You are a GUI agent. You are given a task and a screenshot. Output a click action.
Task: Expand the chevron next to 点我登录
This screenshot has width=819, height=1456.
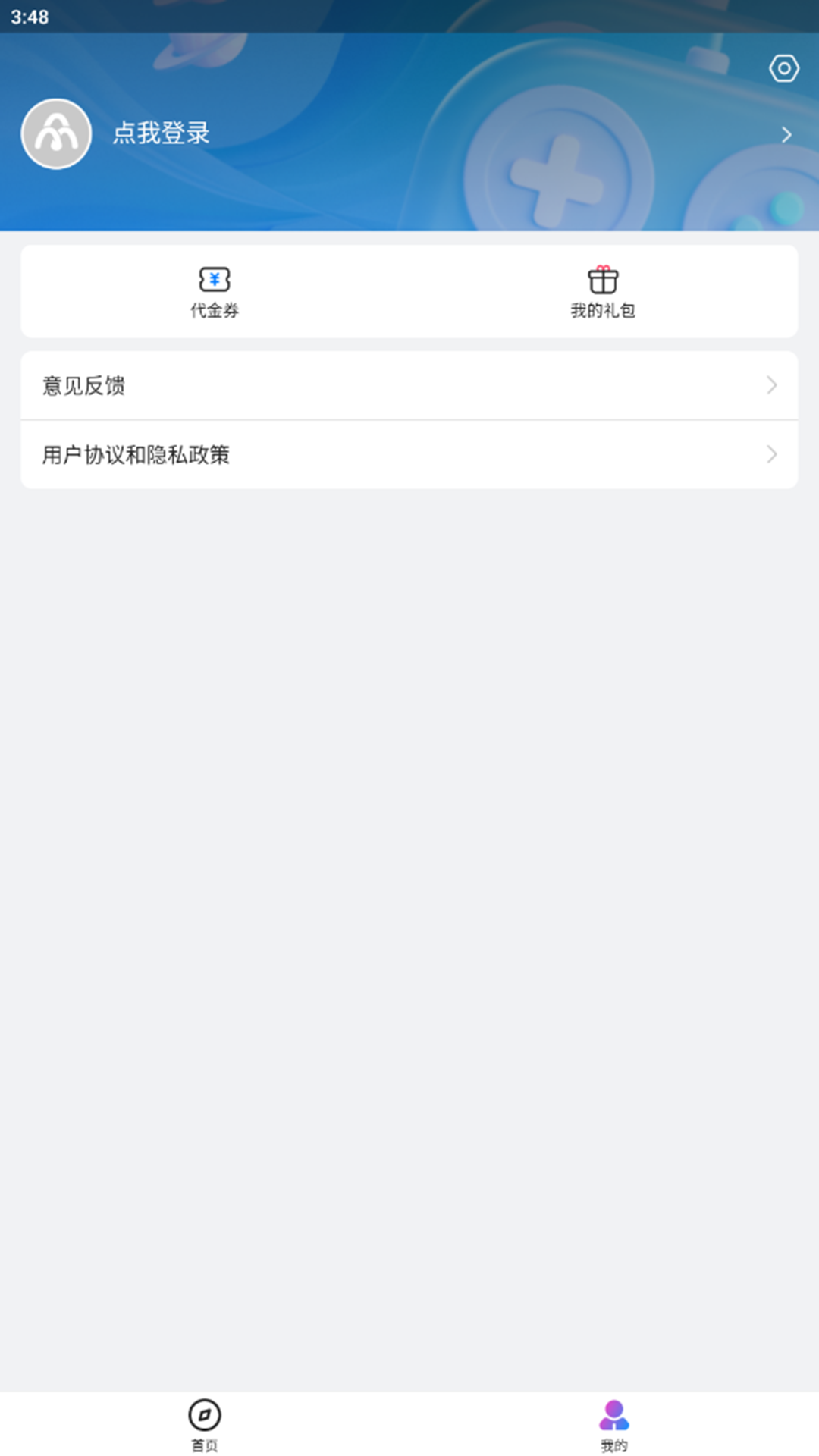[786, 134]
